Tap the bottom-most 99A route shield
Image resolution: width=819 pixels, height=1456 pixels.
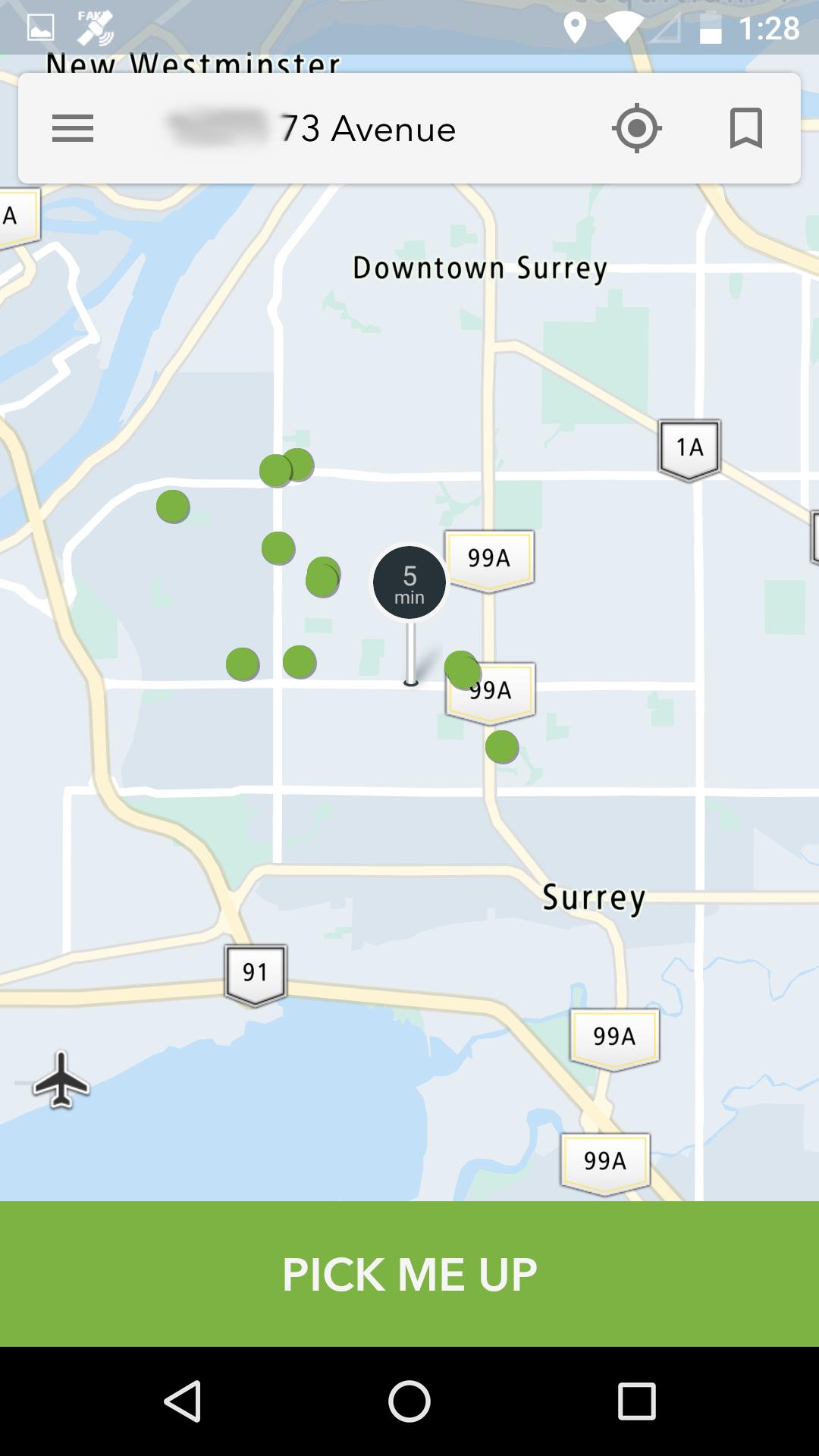pyautogui.click(x=605, y=1159)
